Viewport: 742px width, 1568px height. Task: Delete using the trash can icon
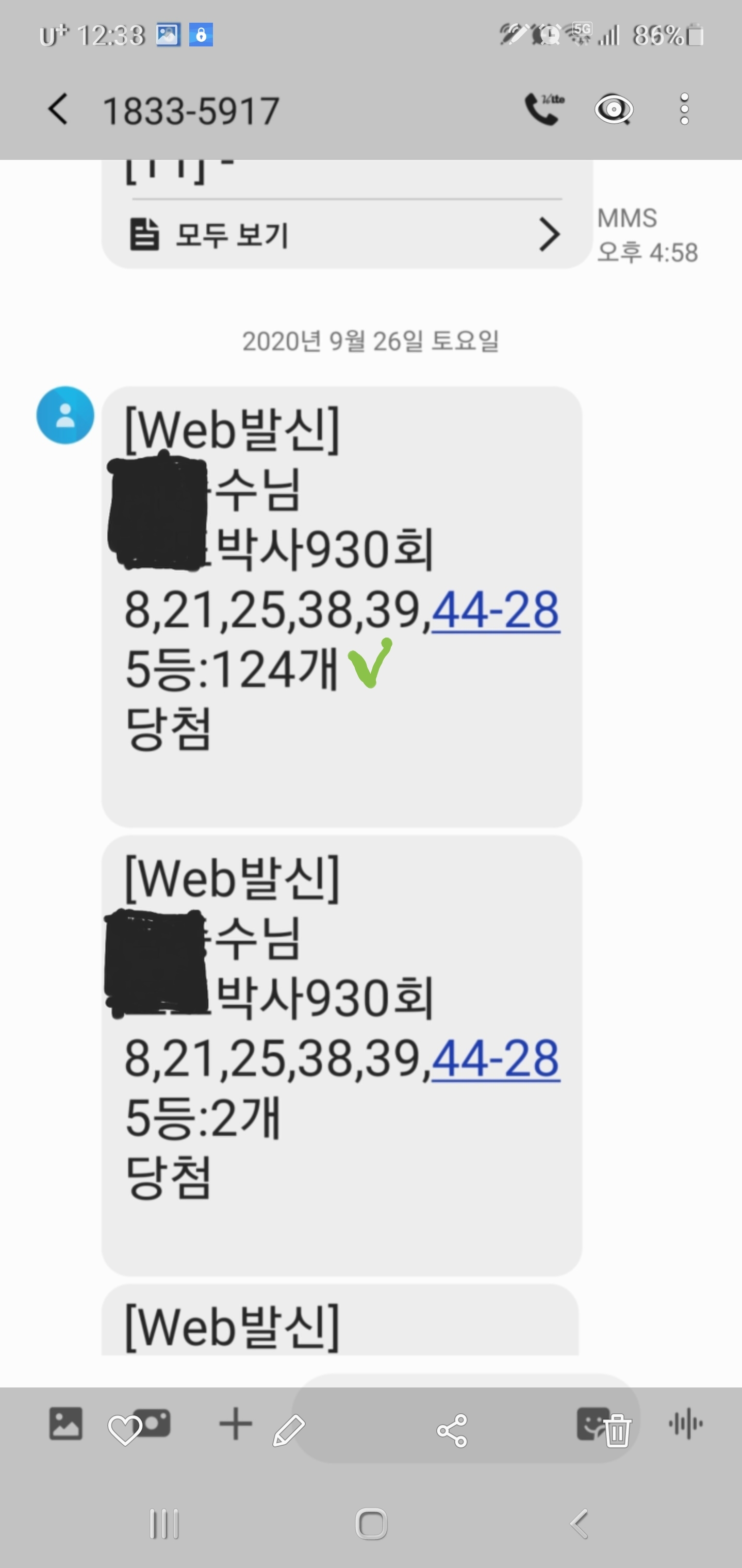(618, 1430)
